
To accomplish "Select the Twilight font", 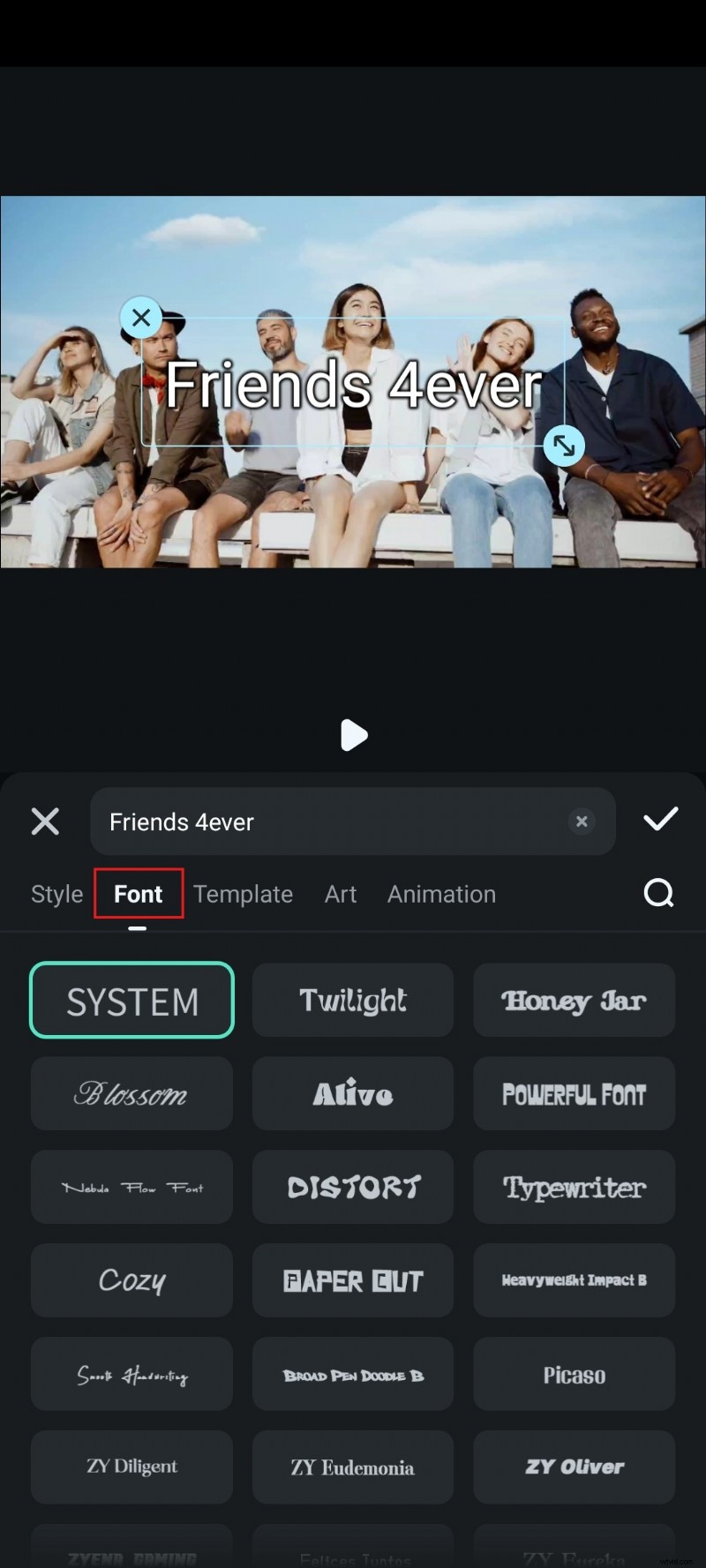I will click(353, 1000).
